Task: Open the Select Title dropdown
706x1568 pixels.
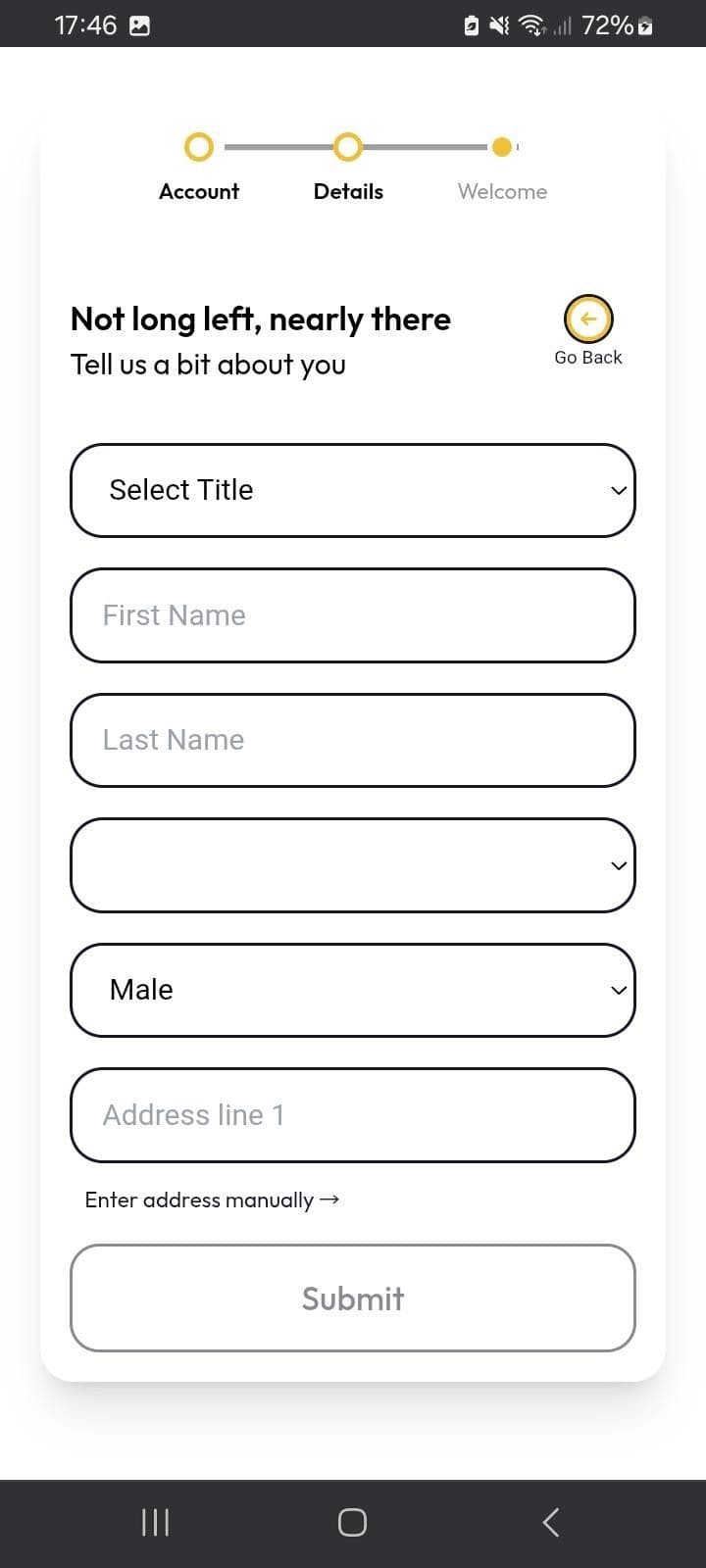Action: coord(353,490)
